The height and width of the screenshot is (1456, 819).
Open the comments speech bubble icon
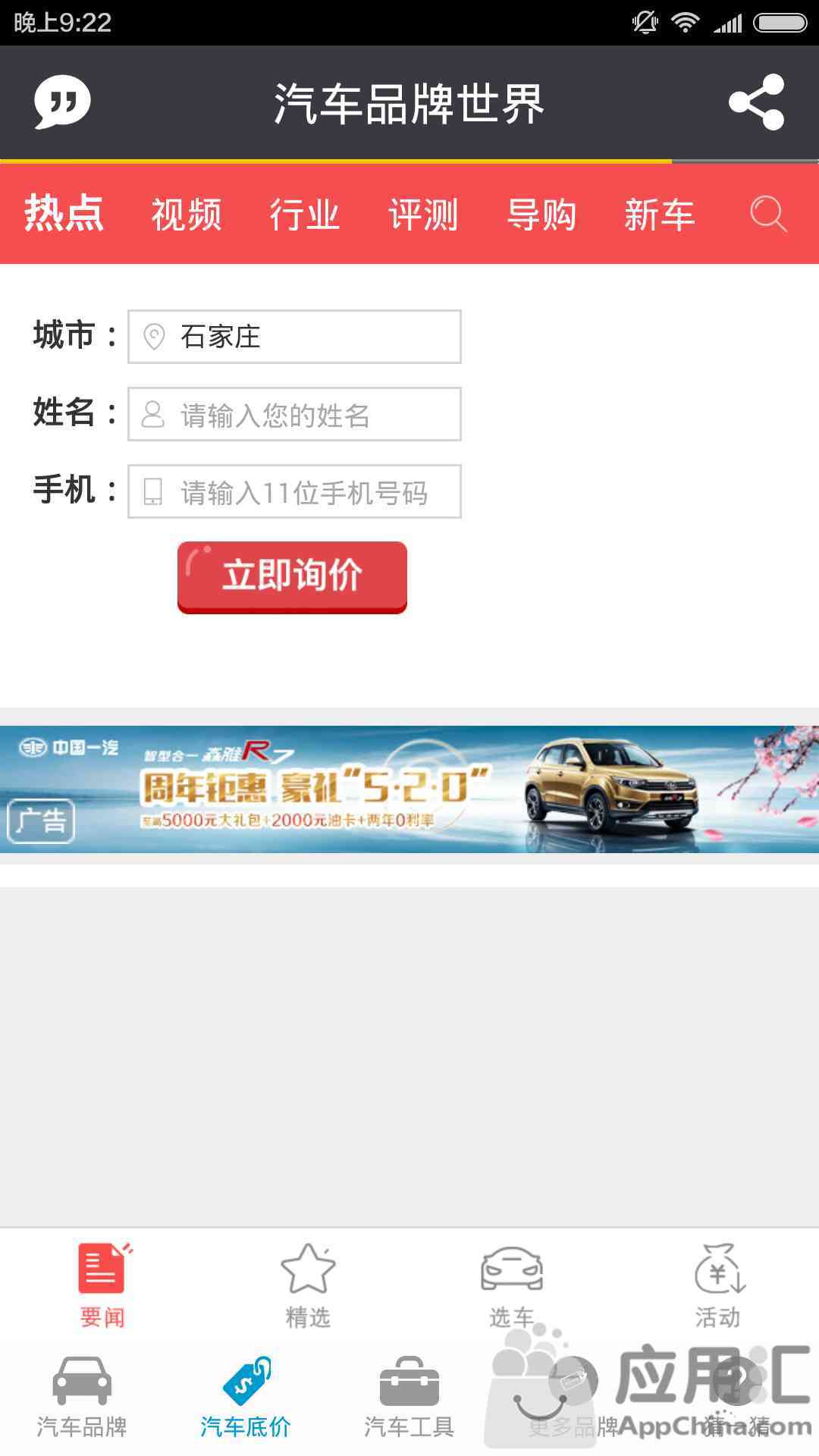62,102
